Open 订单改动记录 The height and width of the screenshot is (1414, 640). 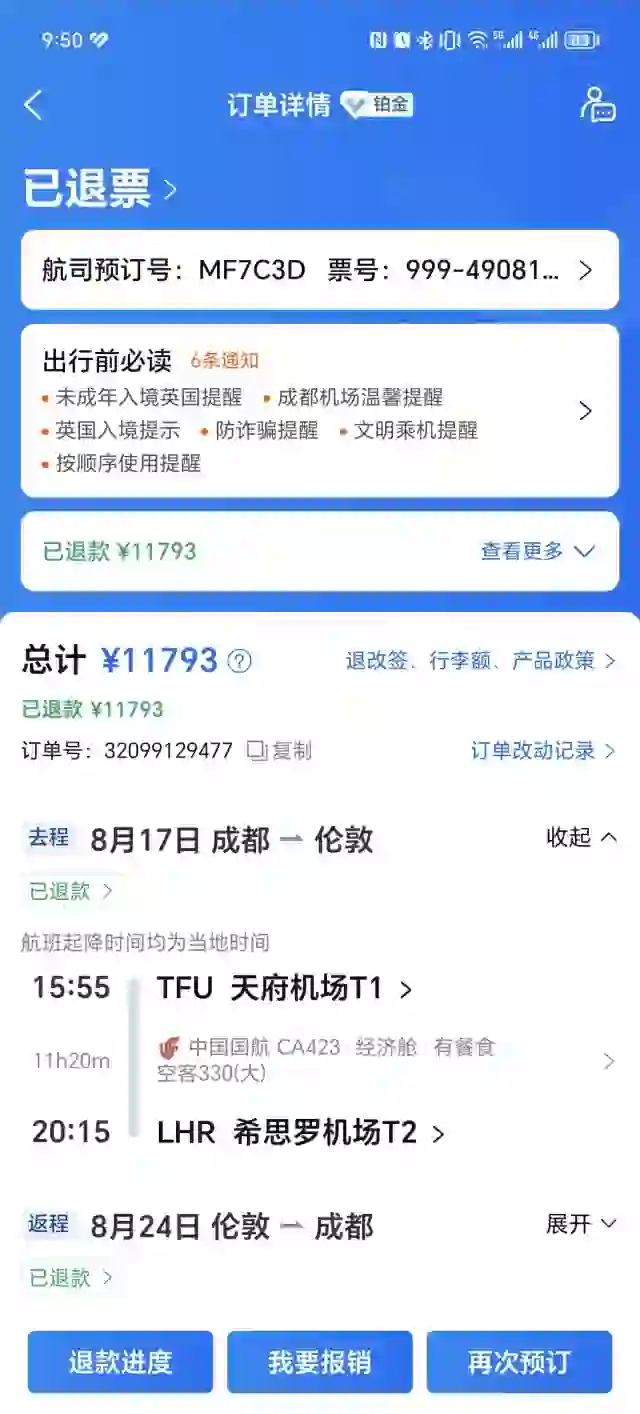click(x=543, y=750)
